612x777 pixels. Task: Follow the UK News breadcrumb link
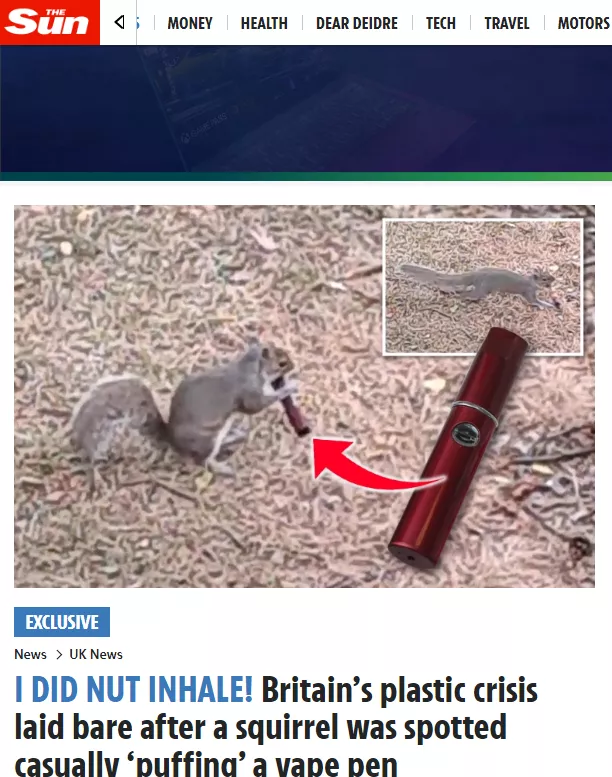point(96,654)
